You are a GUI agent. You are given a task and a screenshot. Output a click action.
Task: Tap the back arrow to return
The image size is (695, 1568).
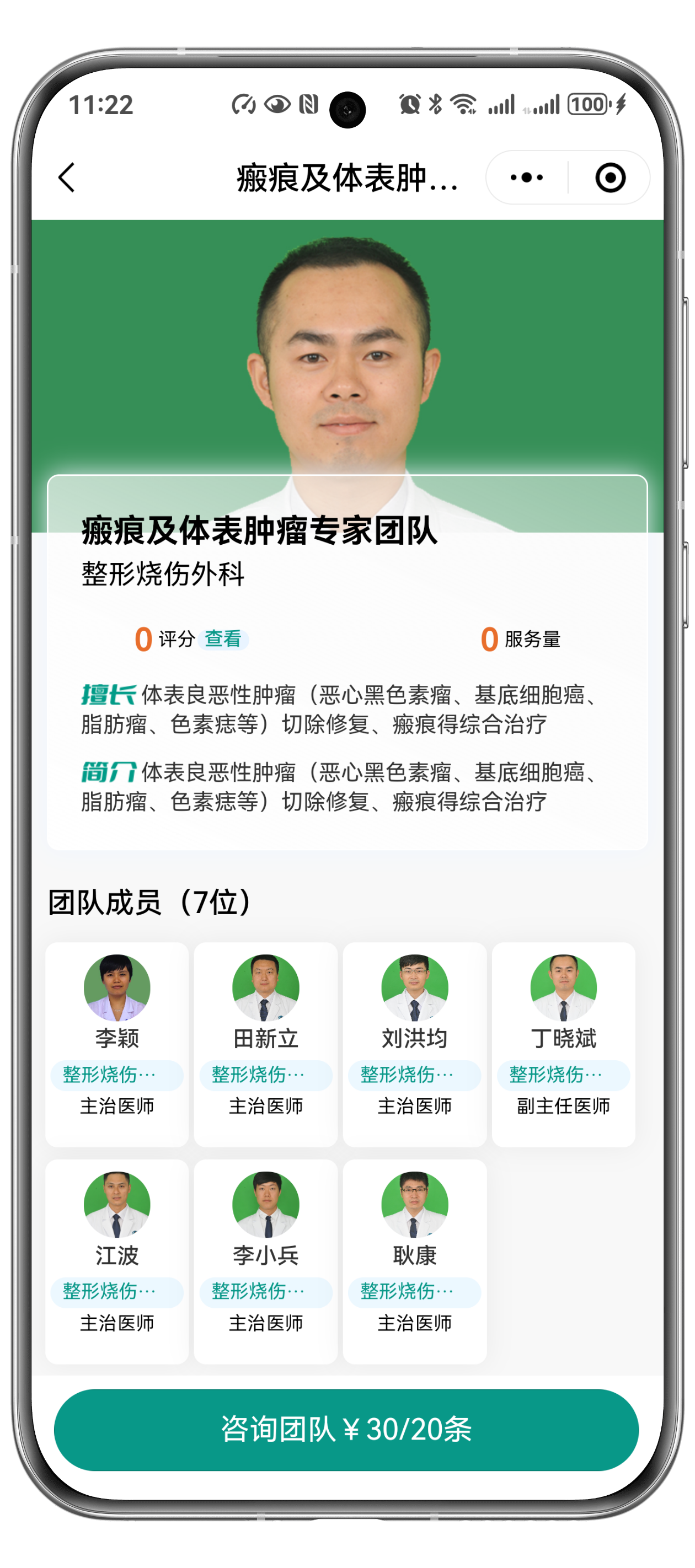pyautogui.click(x=67, y=177)
